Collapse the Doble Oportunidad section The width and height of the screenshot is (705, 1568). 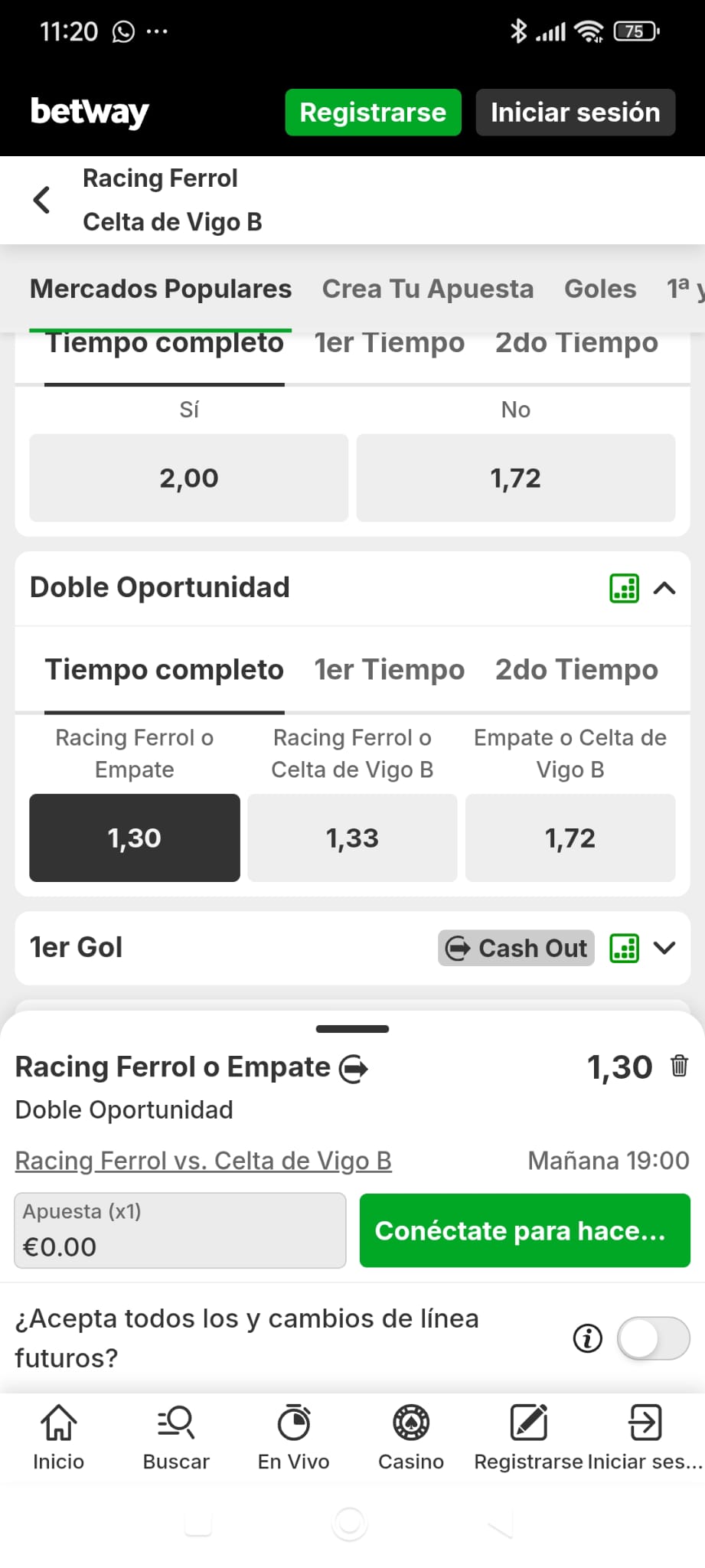pos(664,588)
